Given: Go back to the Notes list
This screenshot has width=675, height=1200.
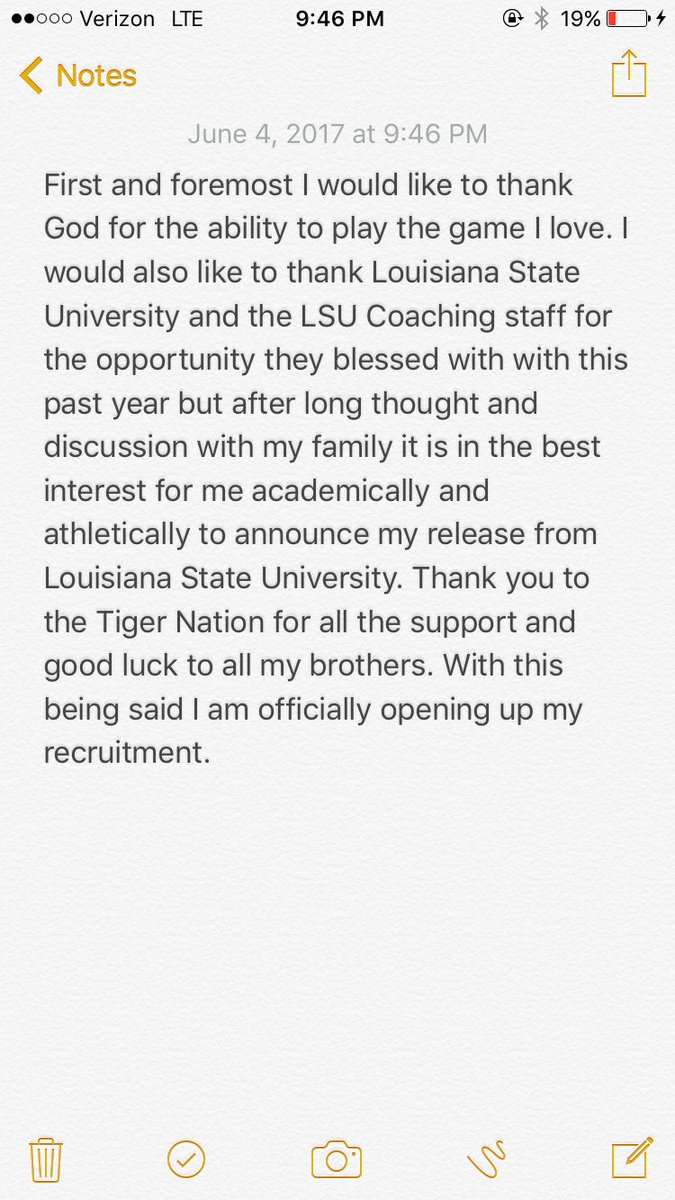Looking at the screenshot, I should pyautogui.click(x=78, y=76).
